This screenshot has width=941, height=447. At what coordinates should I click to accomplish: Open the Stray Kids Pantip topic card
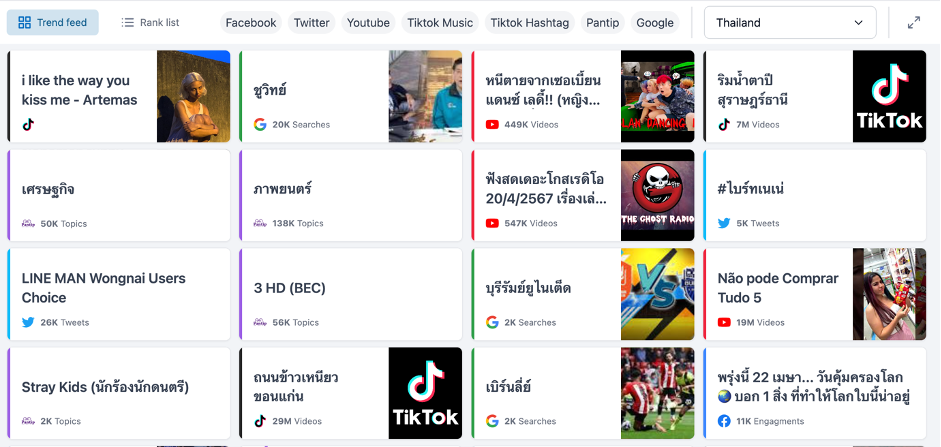pyautogui.click(x=119, y=393)
